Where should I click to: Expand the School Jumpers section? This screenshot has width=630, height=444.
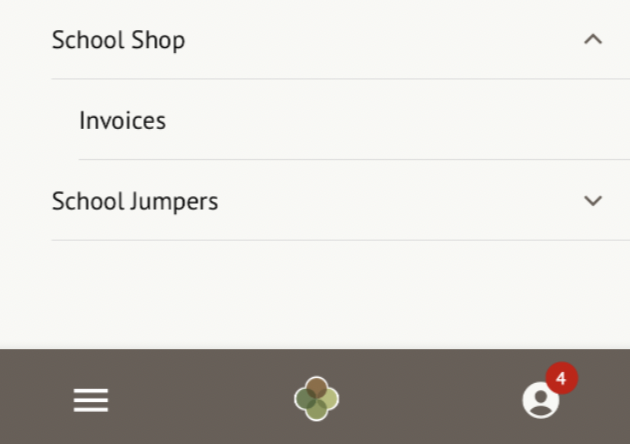(592, 201)
